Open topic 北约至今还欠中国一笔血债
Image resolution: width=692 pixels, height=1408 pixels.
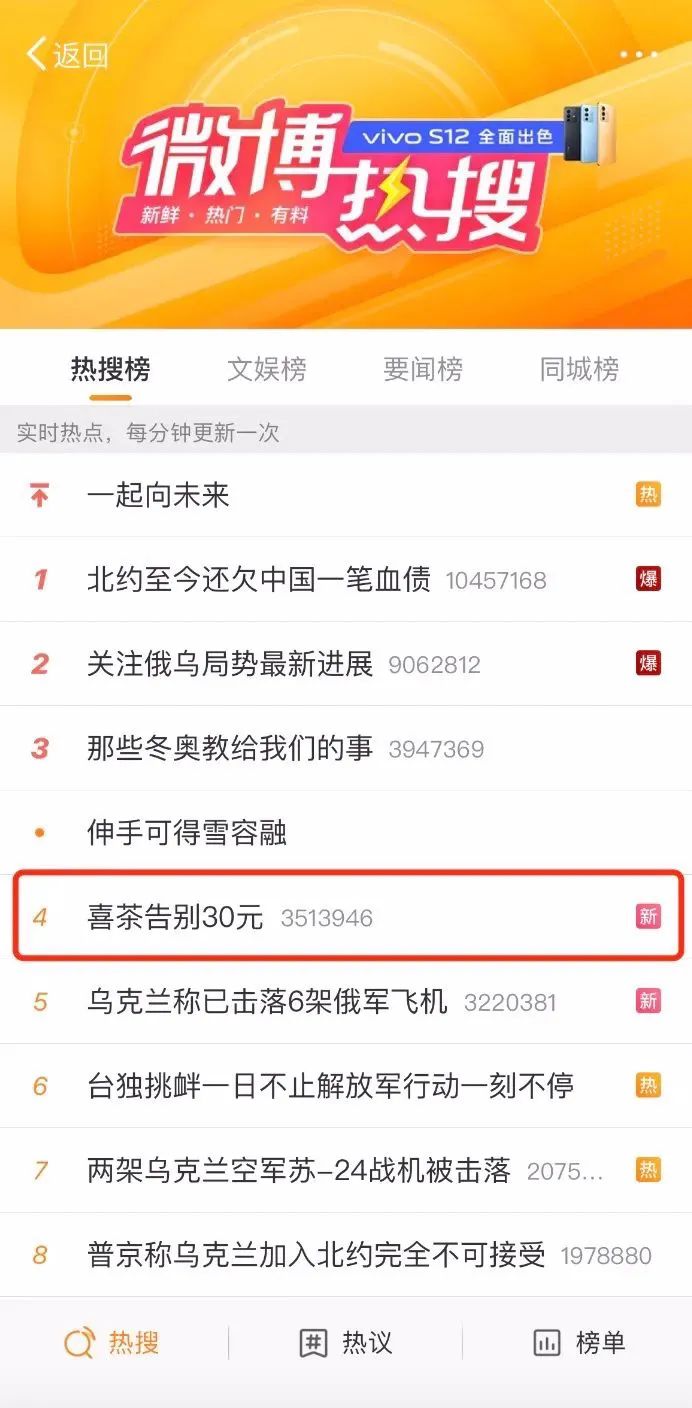[x=258, y=579]
